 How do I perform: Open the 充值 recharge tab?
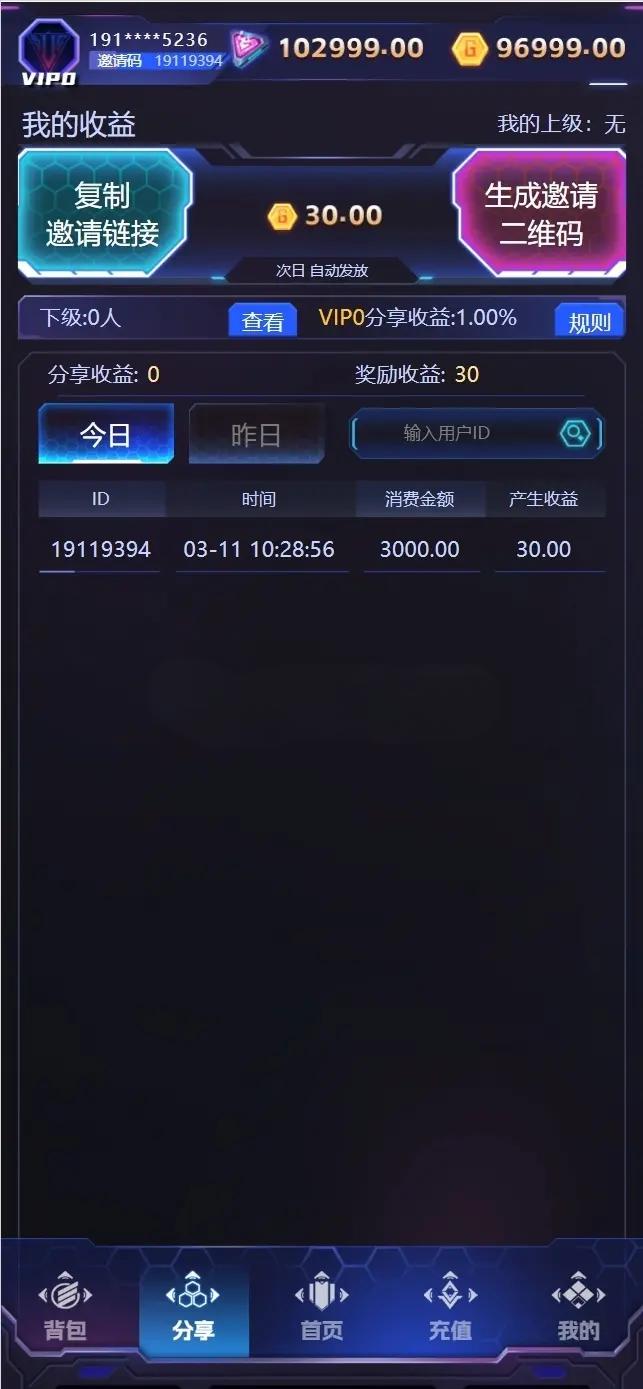coord(449,1312)
